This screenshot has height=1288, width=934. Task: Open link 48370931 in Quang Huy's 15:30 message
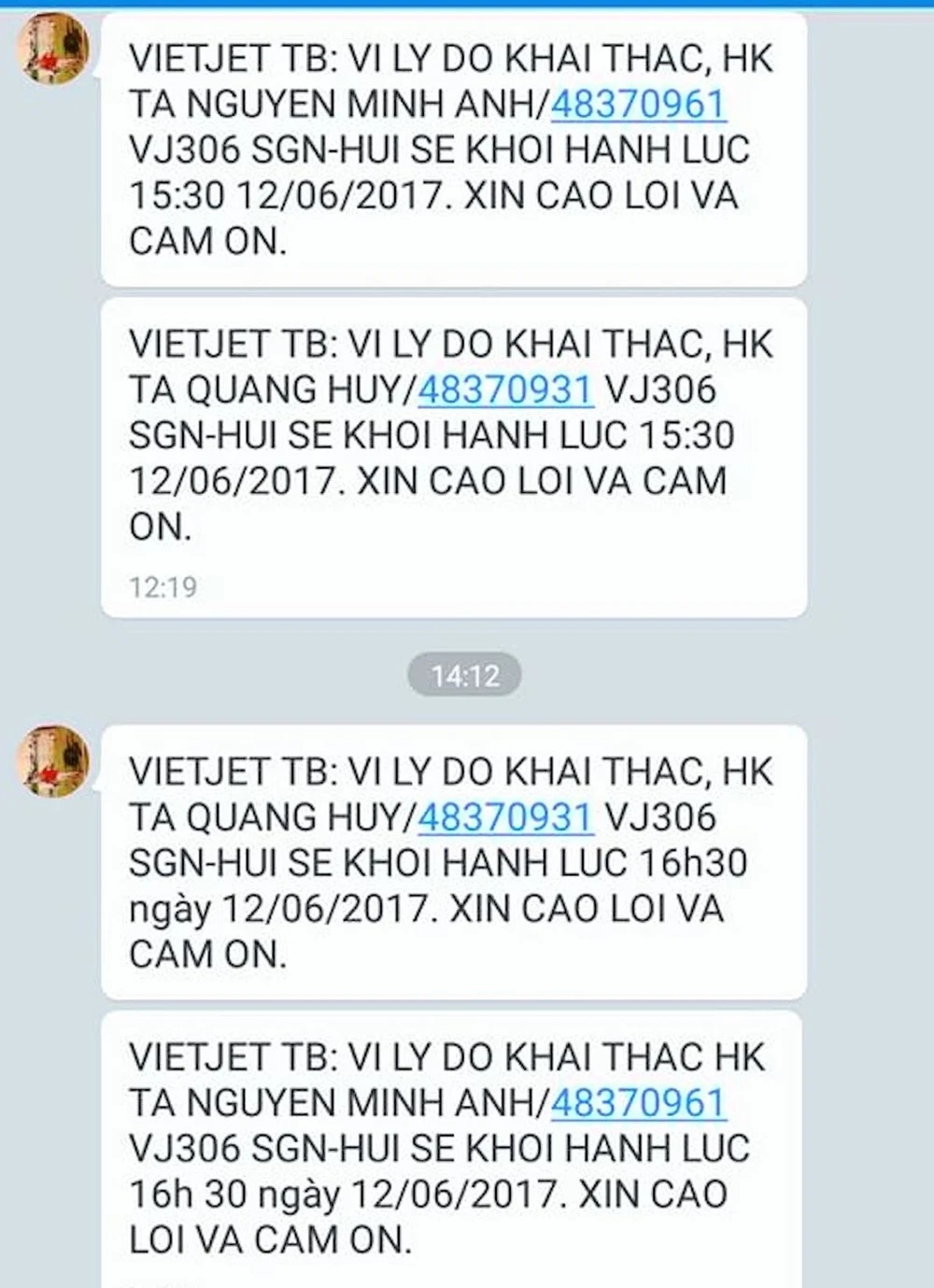pos(504,390)
